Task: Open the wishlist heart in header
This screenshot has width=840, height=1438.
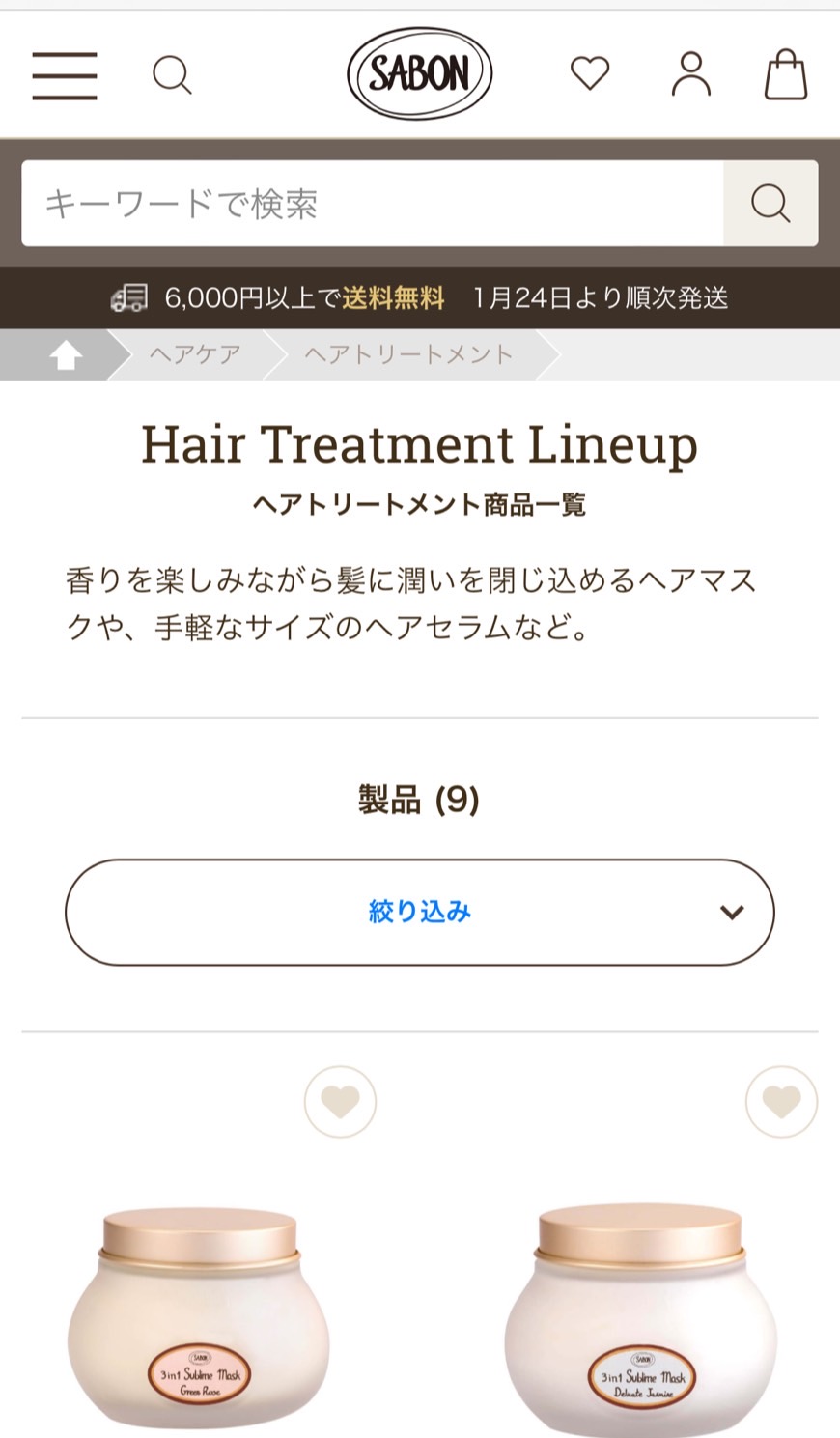Action: [590, 74]
